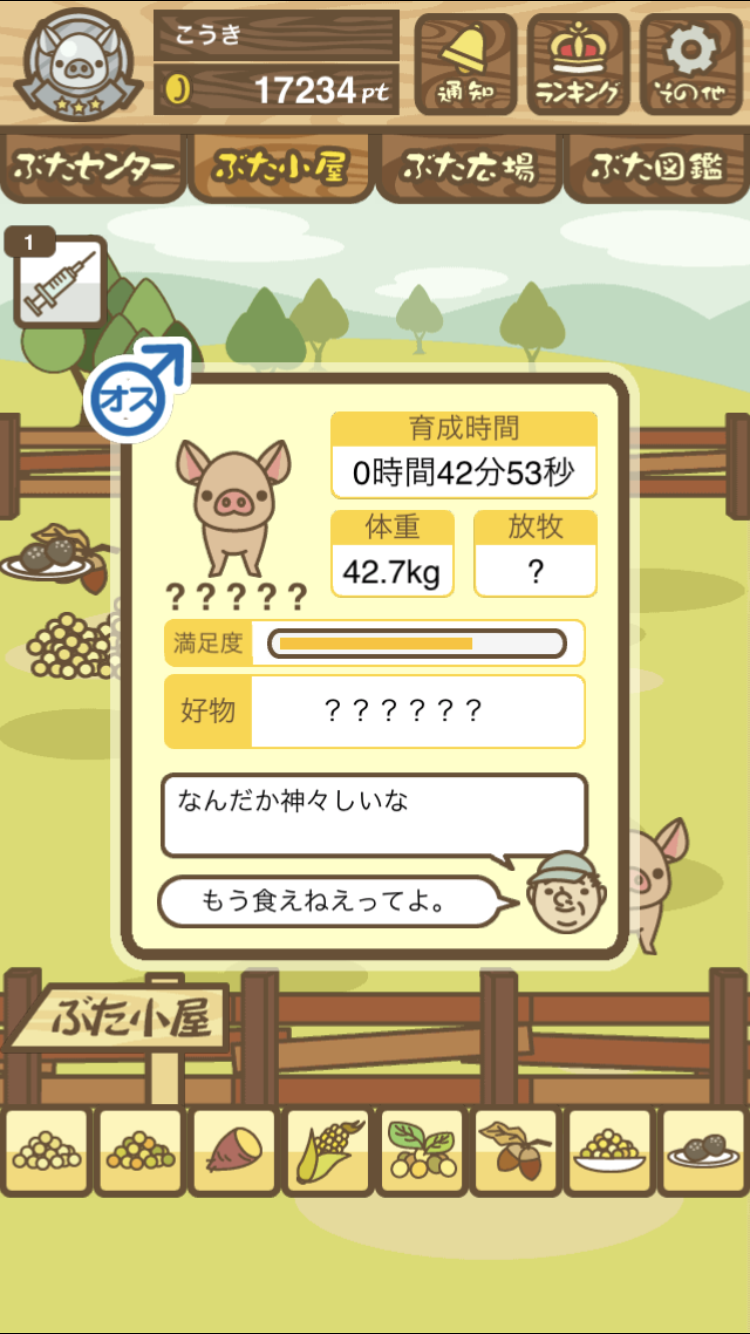
Task: Select the acorn feed
Action: (x=515, y=1151)
